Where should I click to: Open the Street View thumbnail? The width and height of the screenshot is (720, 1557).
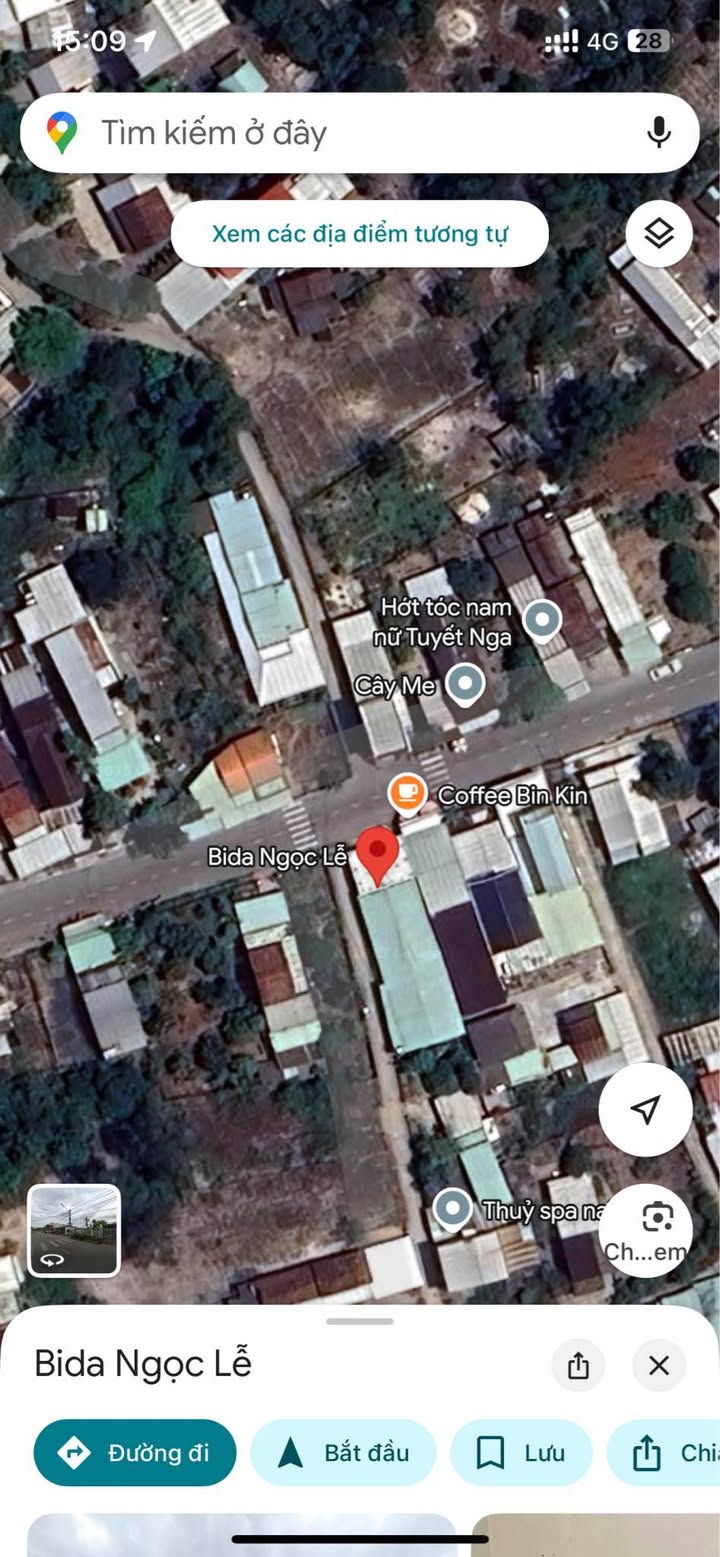(x=74, y=1231)
